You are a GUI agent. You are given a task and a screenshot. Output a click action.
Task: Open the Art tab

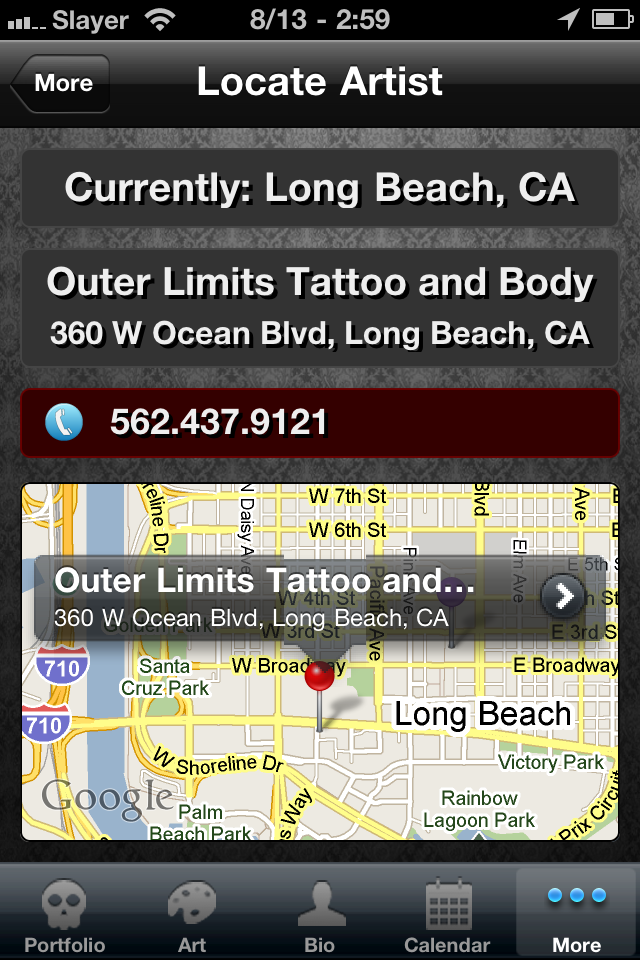[192, 914]
